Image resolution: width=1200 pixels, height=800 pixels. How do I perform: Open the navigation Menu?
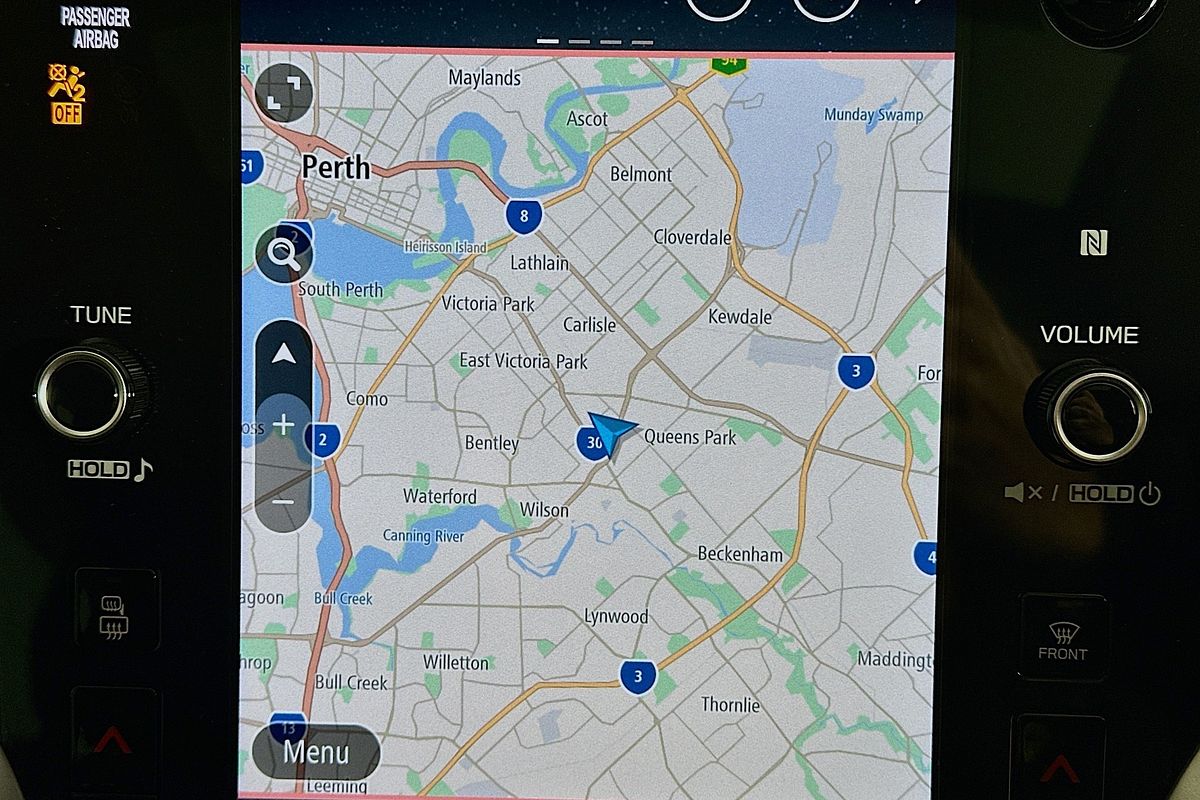pos(316,752)
